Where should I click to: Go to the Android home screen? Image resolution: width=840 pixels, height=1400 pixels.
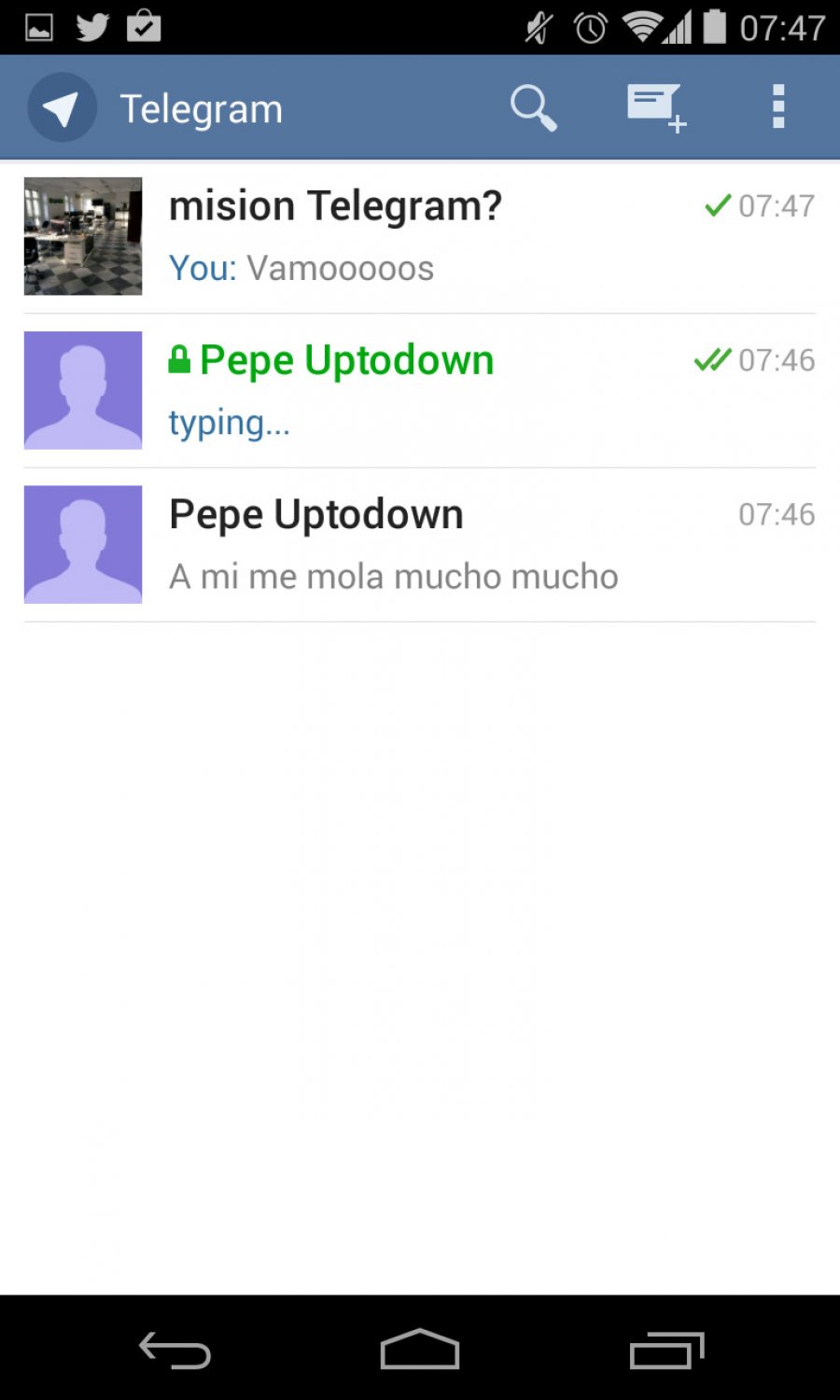[420, 1350]
